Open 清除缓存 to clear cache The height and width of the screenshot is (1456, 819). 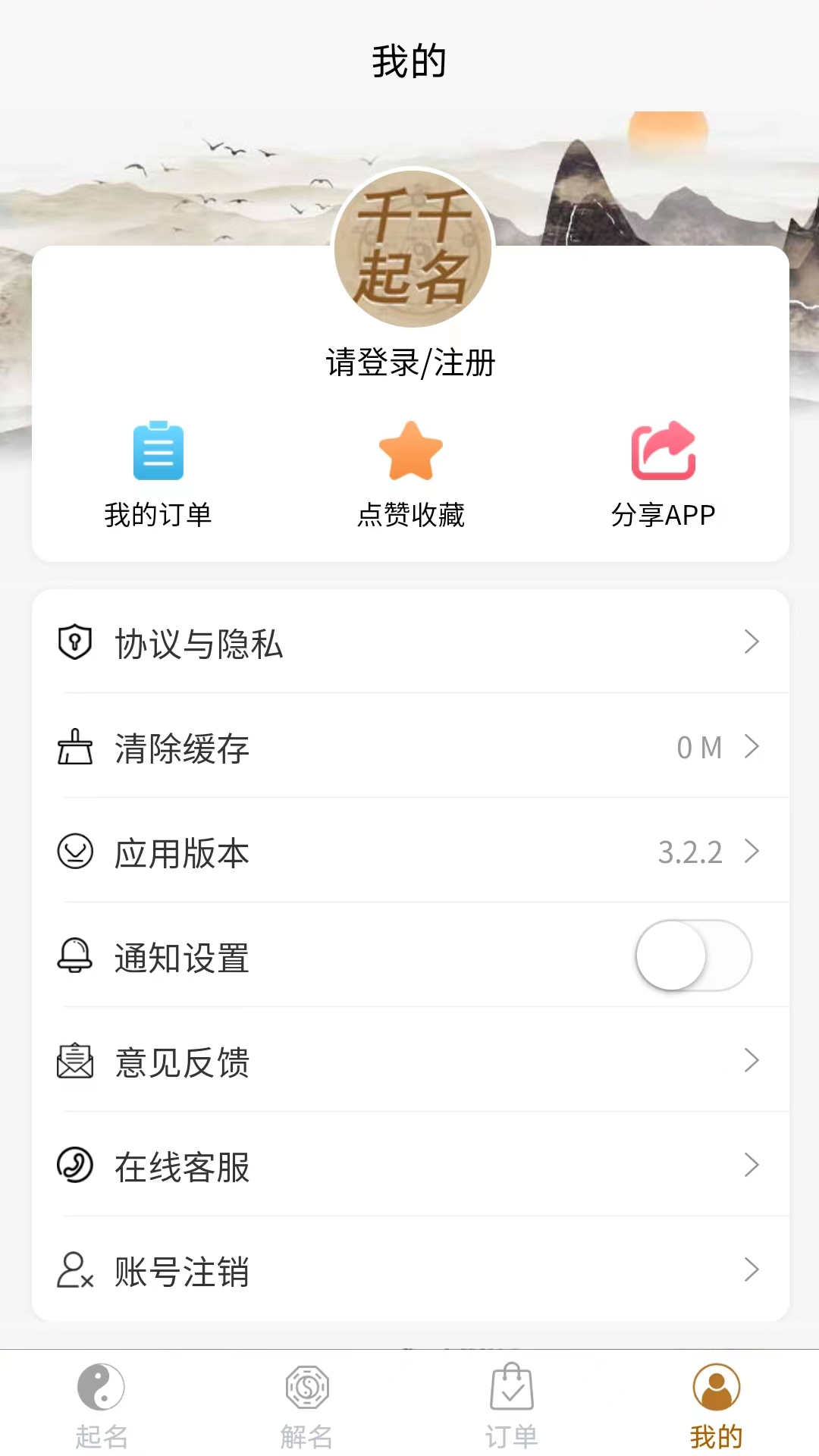click(409, 748)
